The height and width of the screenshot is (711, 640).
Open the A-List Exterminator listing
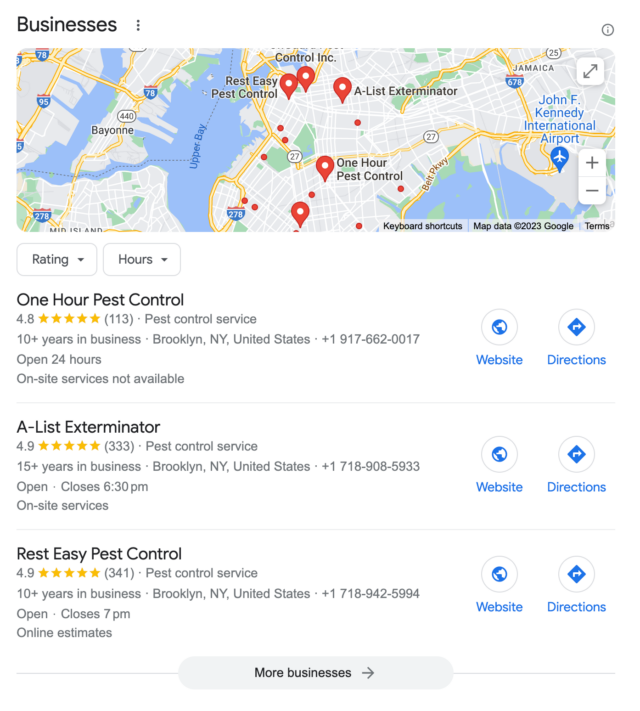tap(88, 427)
